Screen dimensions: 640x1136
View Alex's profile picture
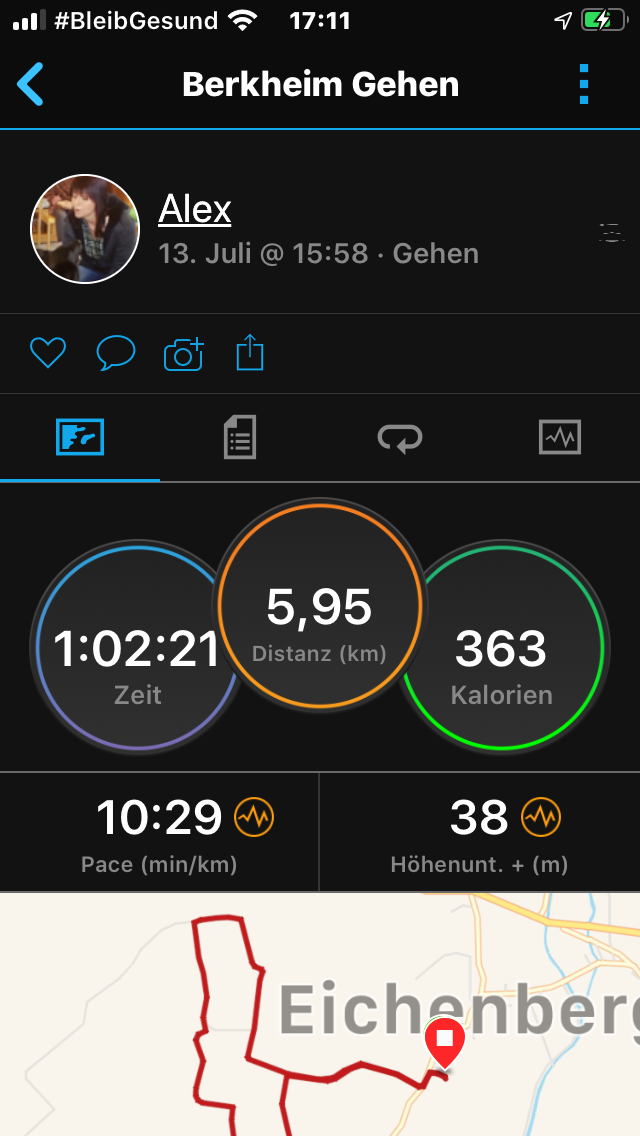click(x=85, y=229)
